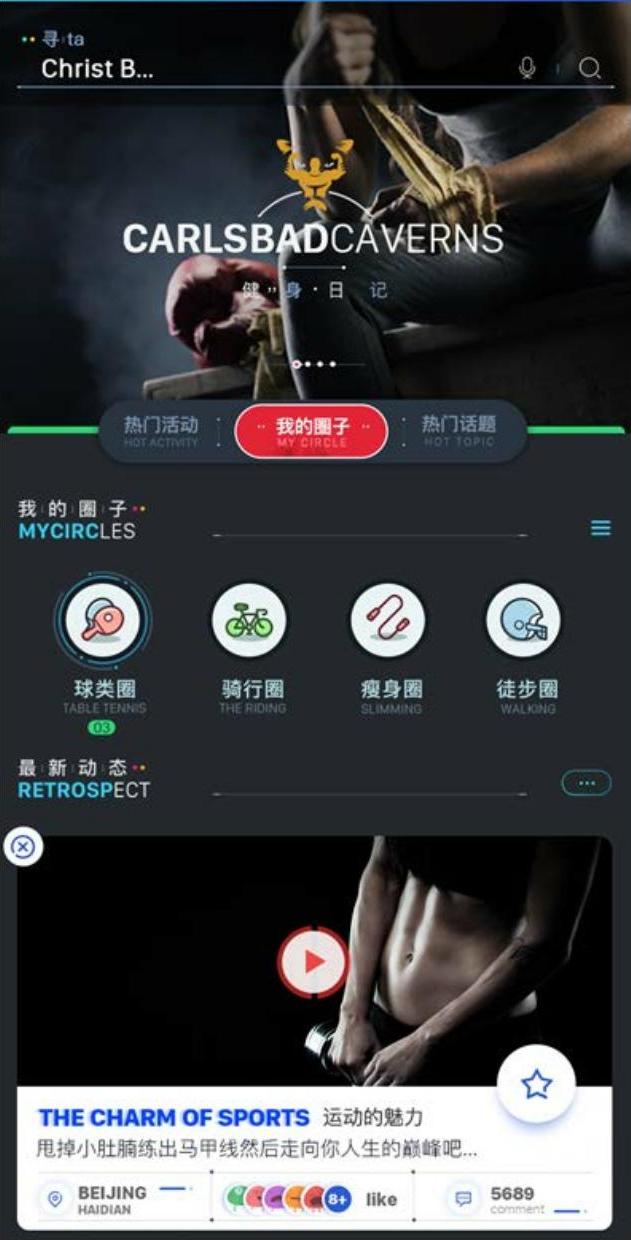Open The Riding circle
The image size is (631, 1240).
[x=249, y=621]
